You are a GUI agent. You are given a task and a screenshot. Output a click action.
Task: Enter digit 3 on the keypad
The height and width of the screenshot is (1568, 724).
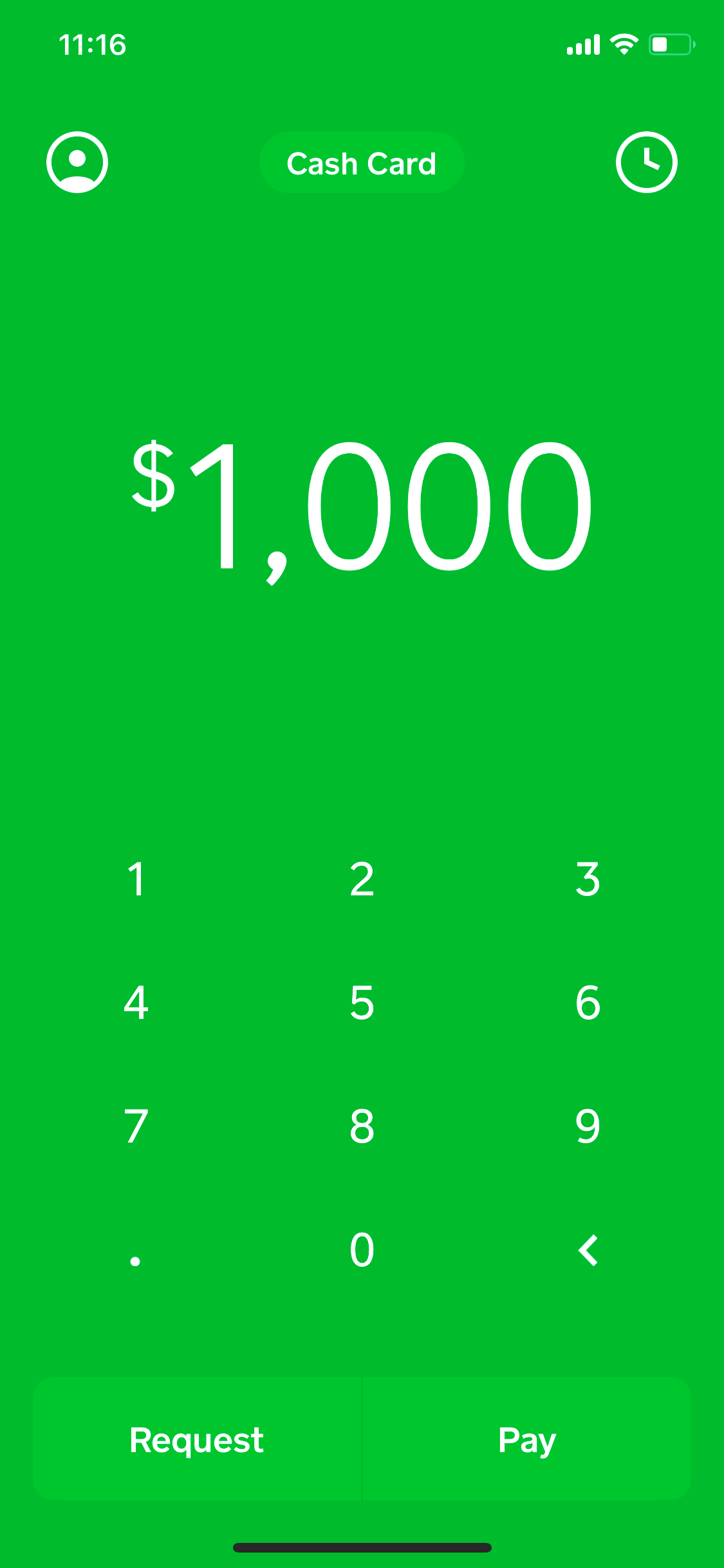[x=588, y=879]
